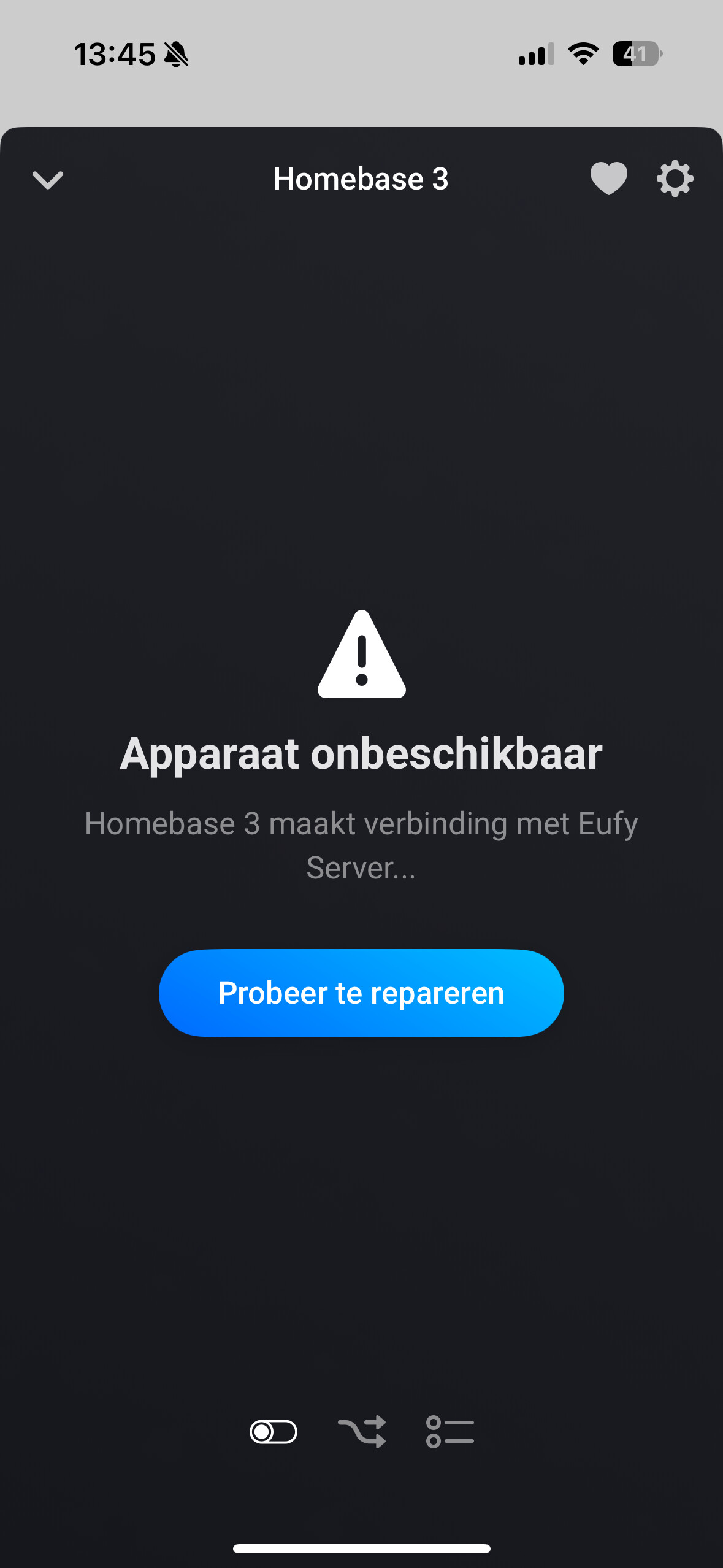
Task: Open the list details tab
Action: tap(449, 1432)
